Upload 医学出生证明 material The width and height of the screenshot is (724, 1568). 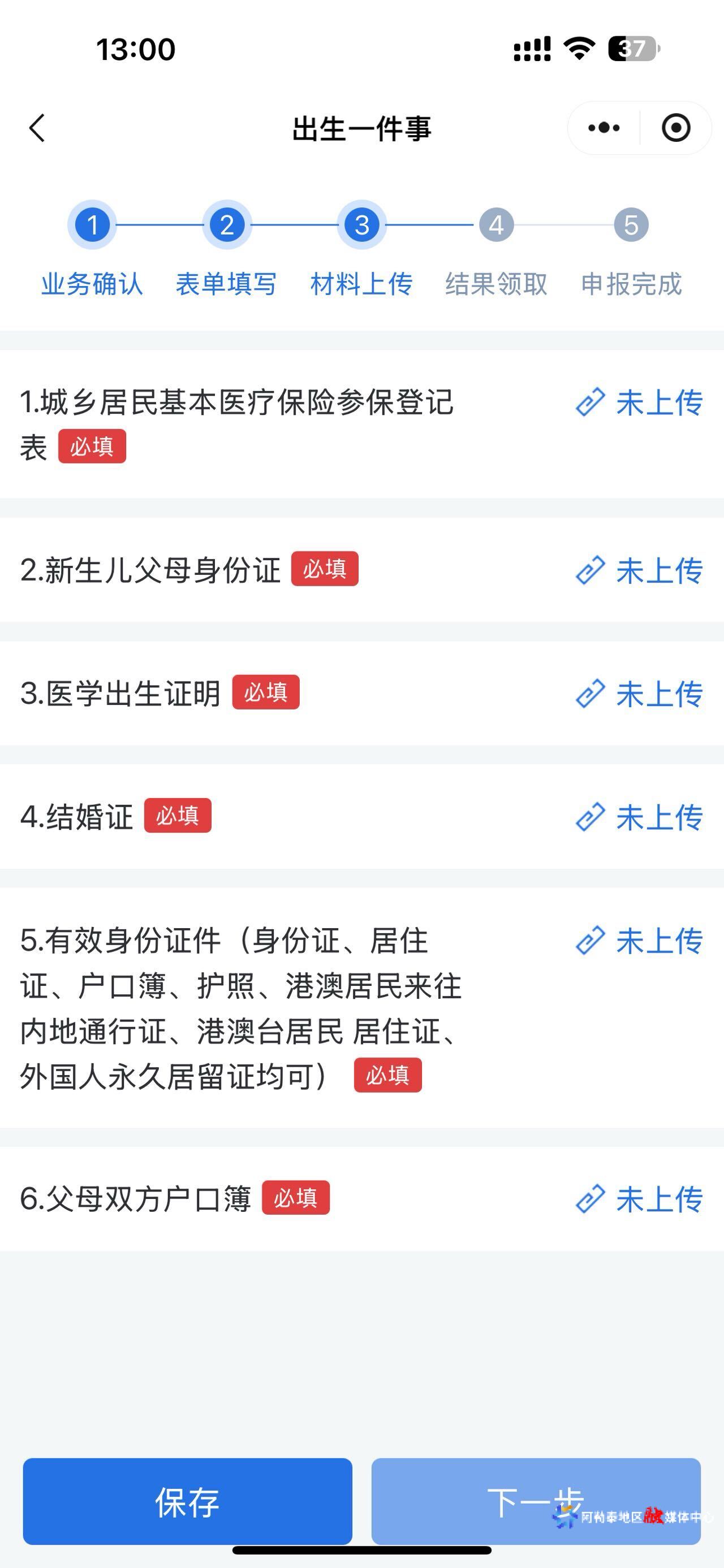coord(639,694)
